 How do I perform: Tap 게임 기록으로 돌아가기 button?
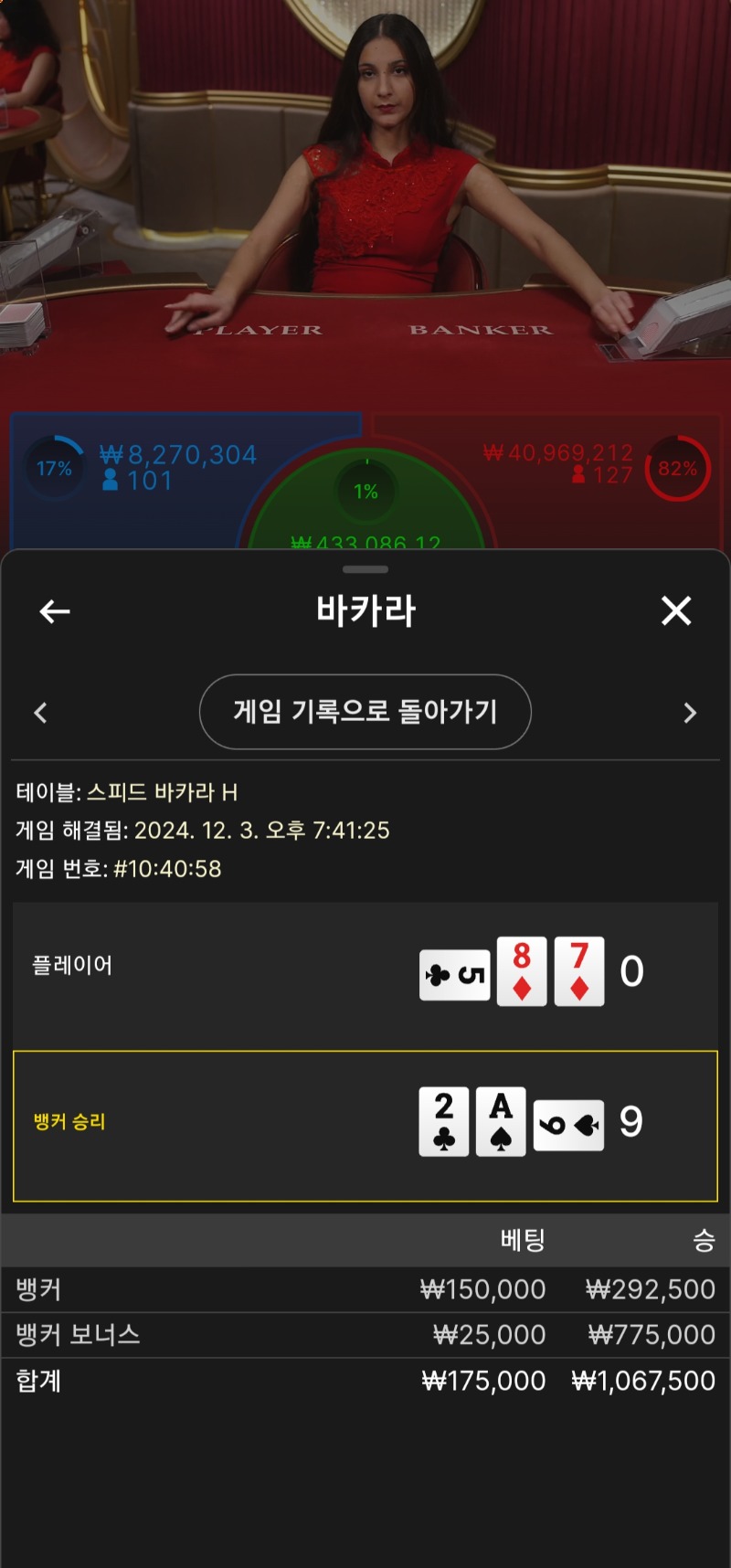tap(365, 712)
